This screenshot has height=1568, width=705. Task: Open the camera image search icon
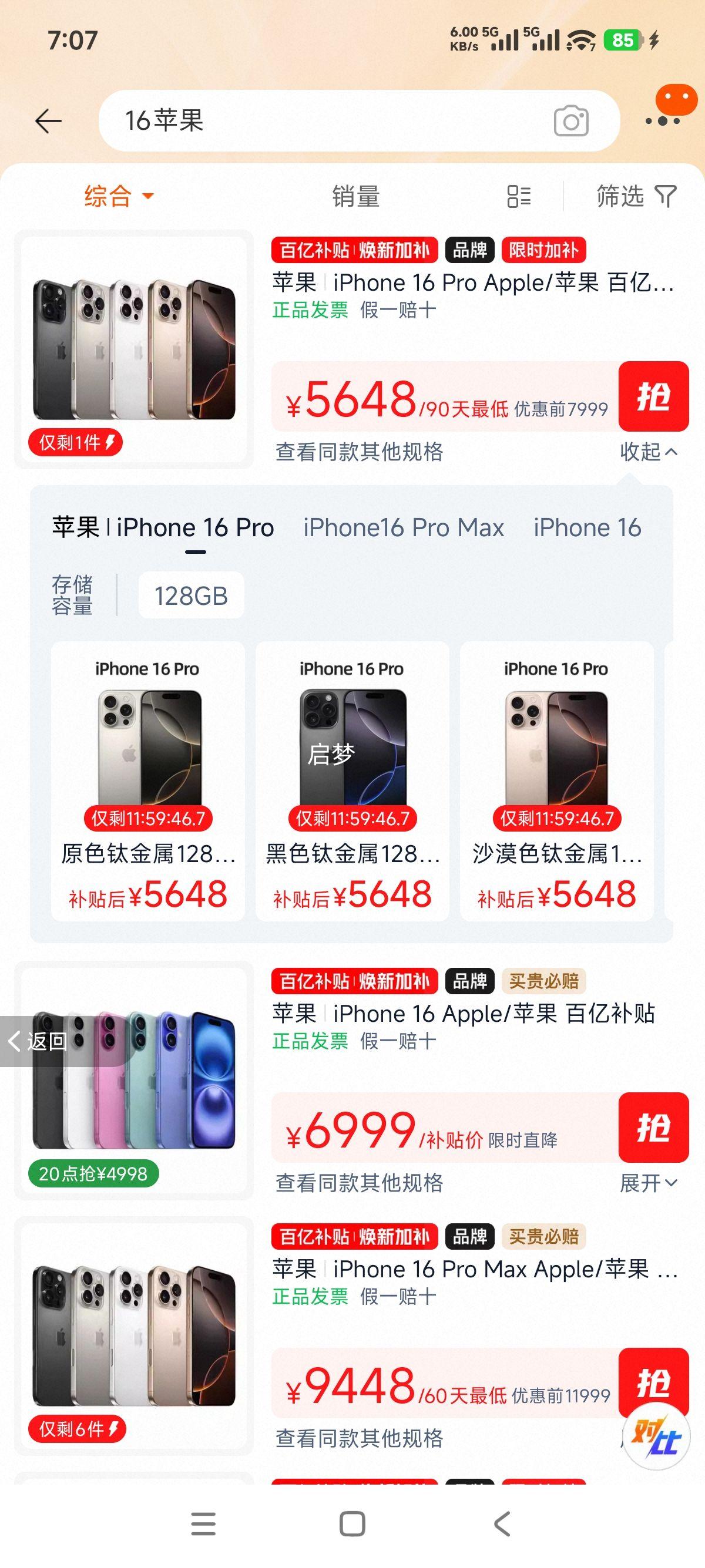pyautogui.click(x=571, y=120)
